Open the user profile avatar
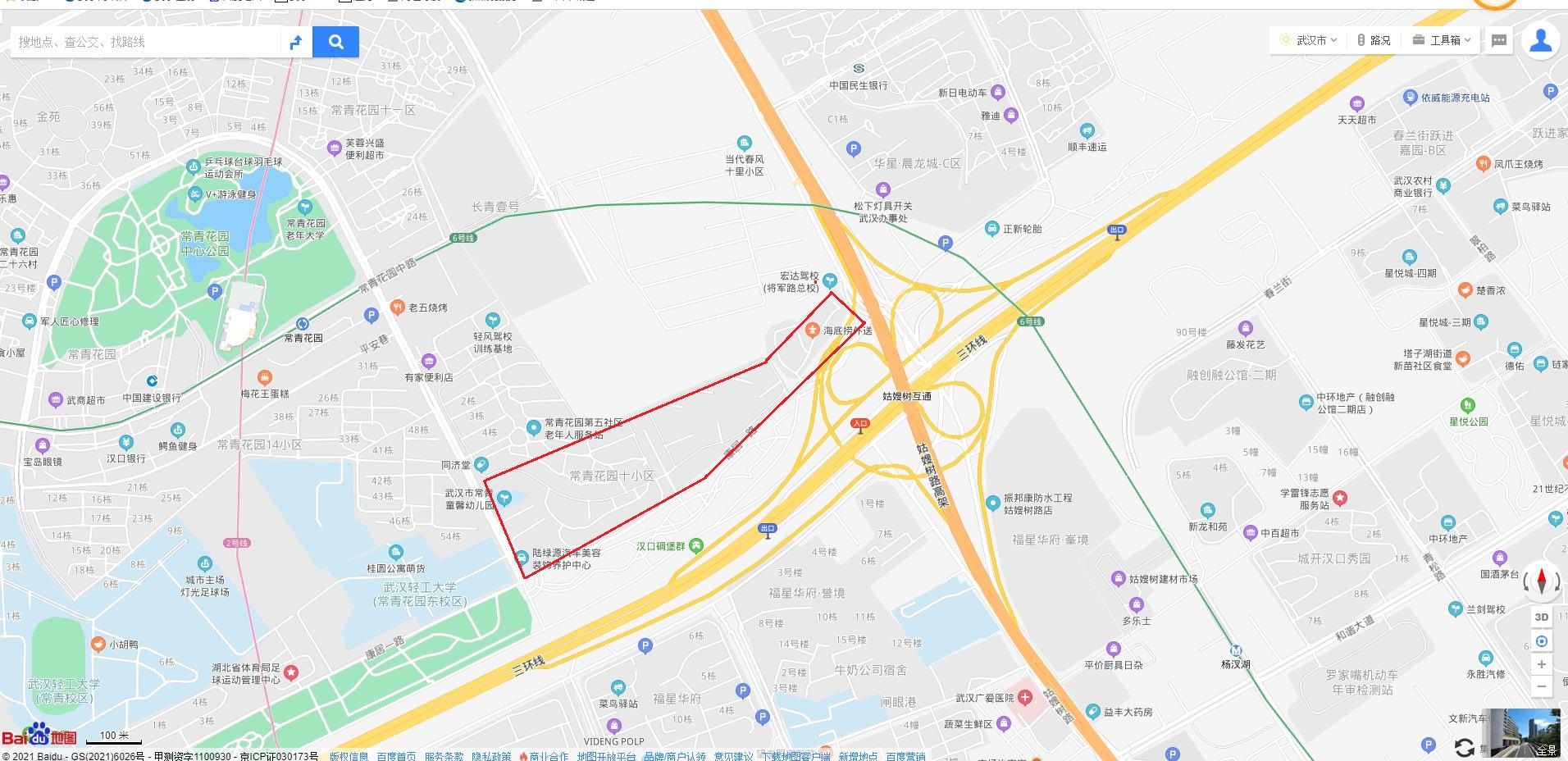 [x=1540, y=40]
